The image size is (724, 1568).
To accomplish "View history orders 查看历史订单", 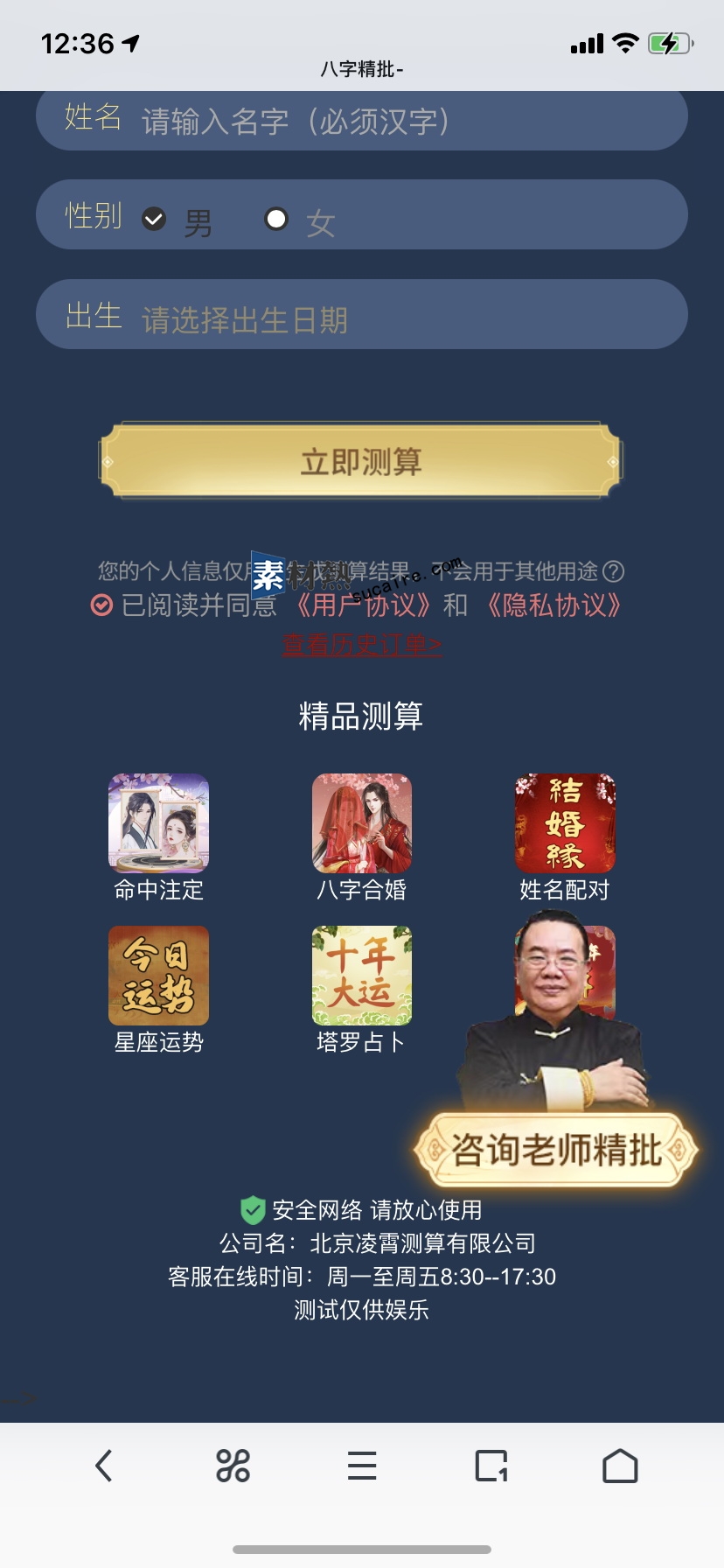I will point(361,645).
